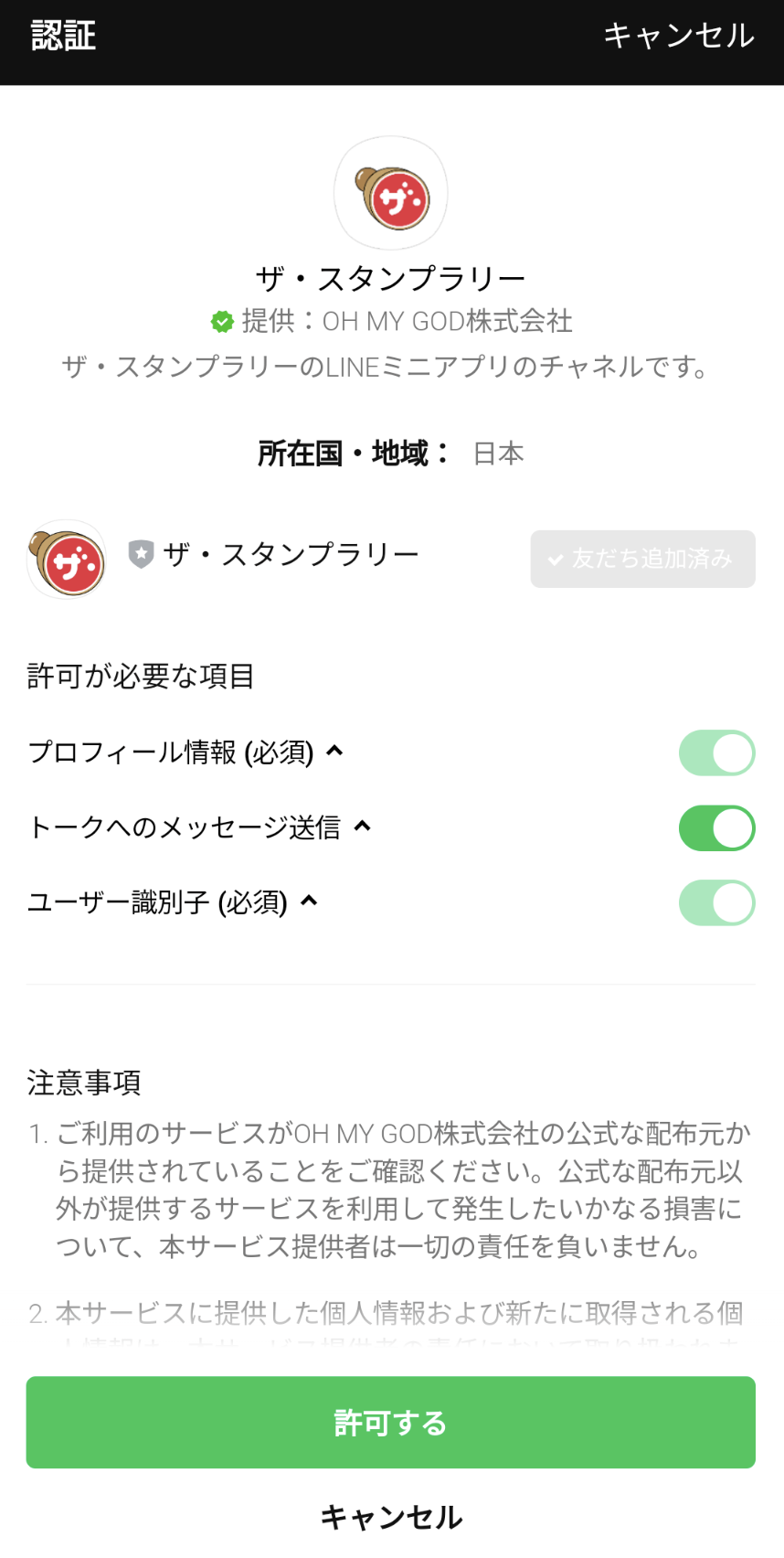Select the circular app avatar in friend row
The height and width of the screenshot is (1558, 784).
coord(67,559)
